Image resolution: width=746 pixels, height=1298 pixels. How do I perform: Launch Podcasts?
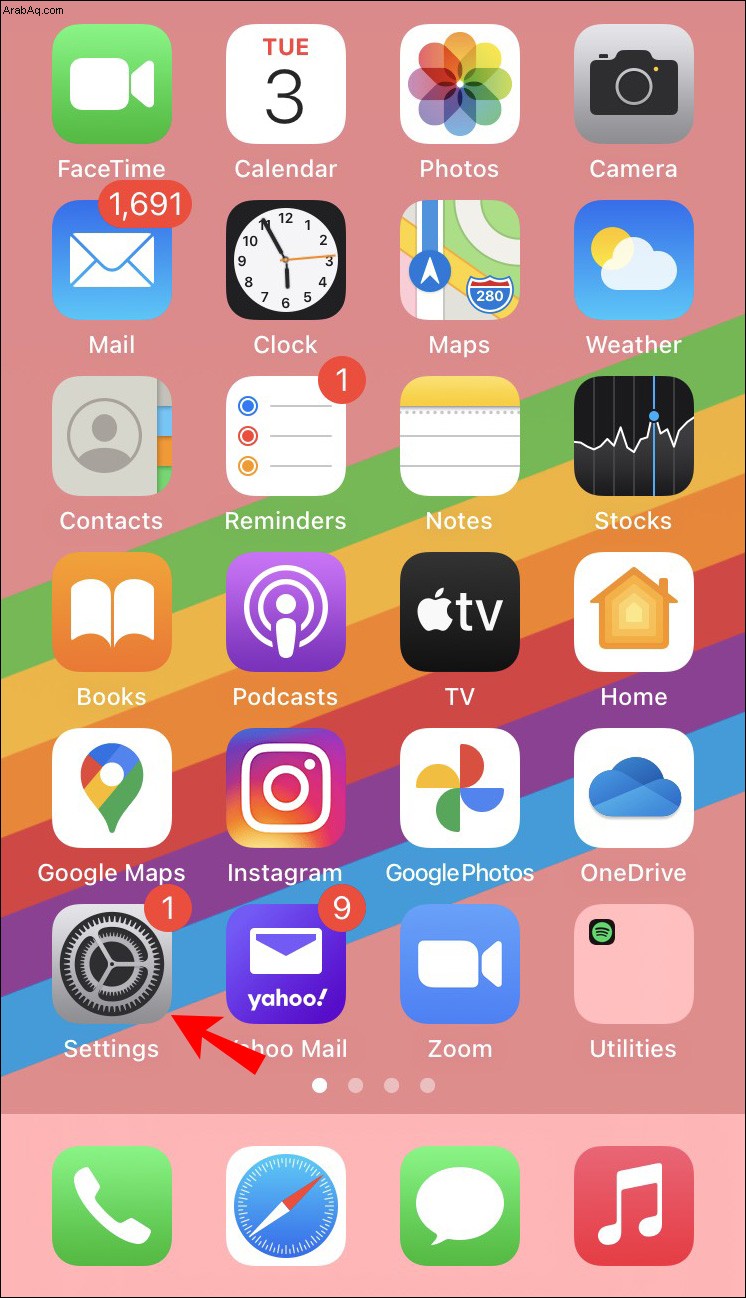[x=286, y=612]
